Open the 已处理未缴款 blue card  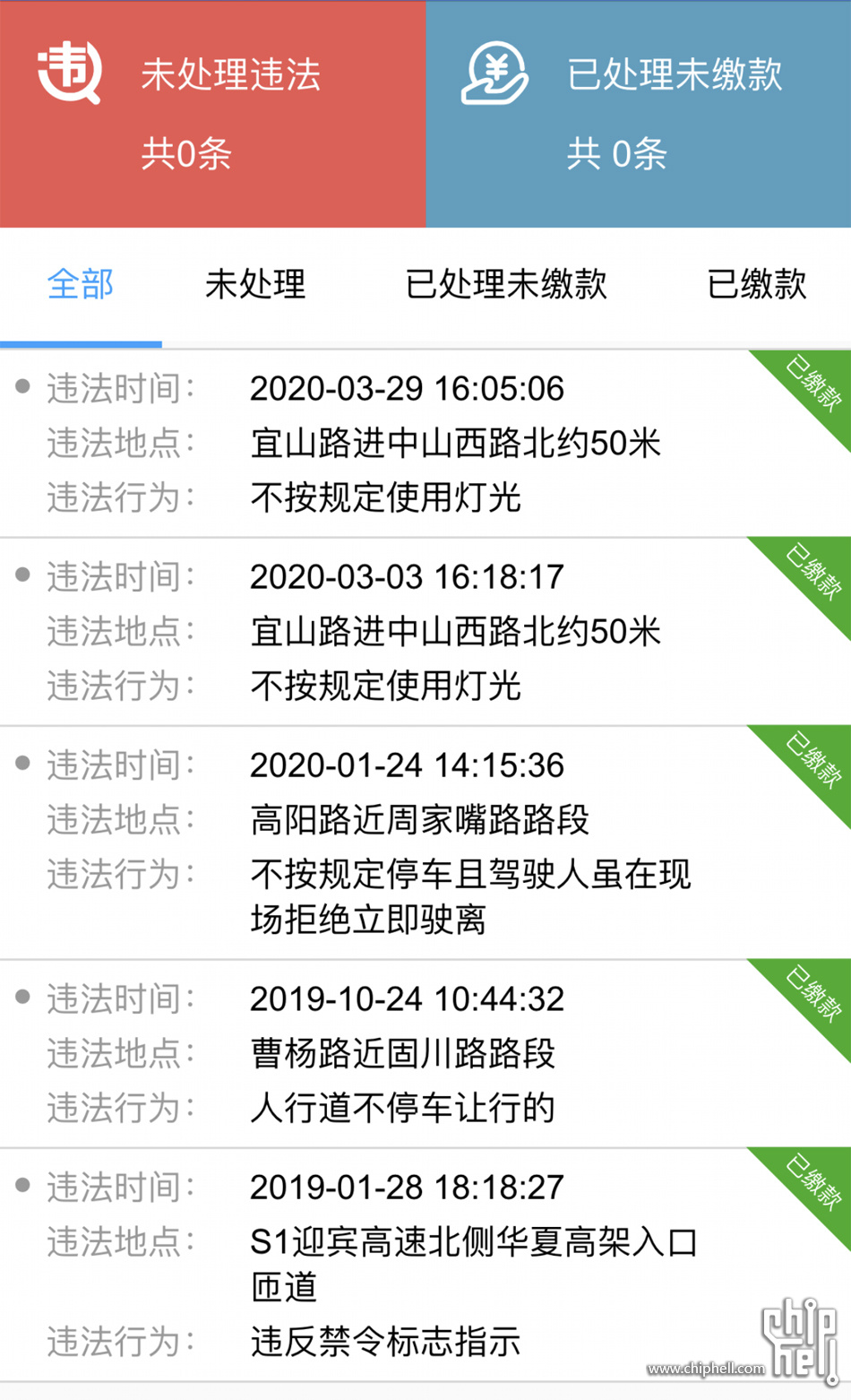coord(639,114)
